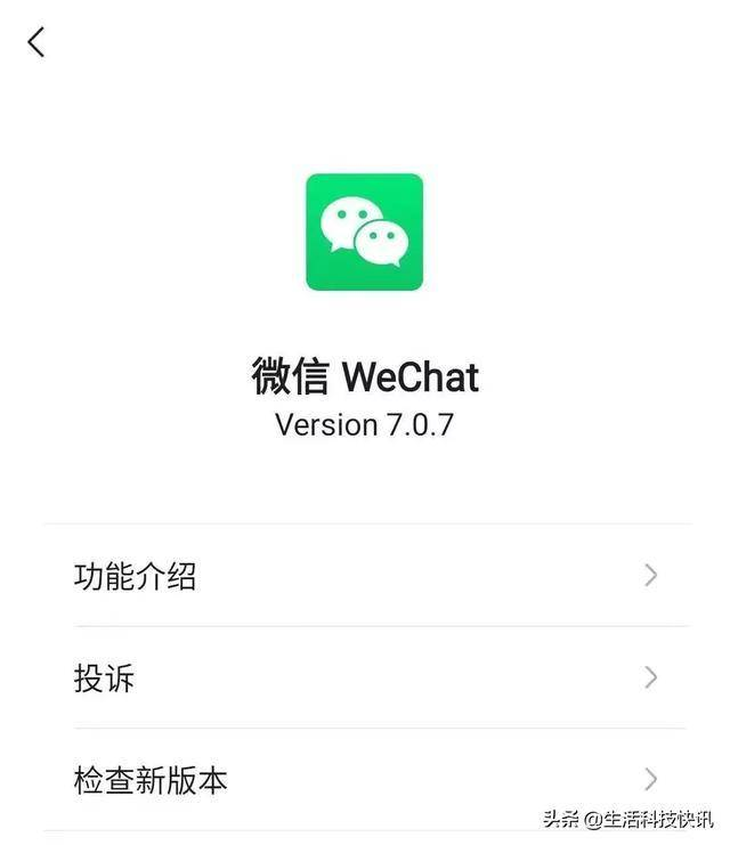Click the Version 7.0.7 text
The width and height of the screenshot is (730, 845).
[365, 424]
